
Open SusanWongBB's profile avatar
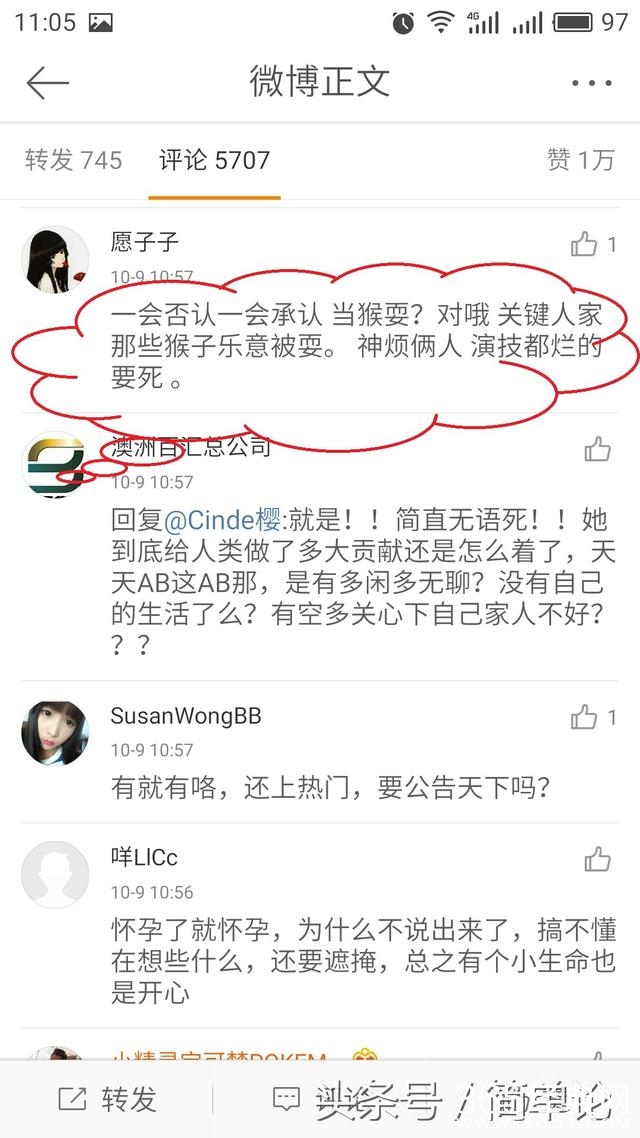pos(55,732)
